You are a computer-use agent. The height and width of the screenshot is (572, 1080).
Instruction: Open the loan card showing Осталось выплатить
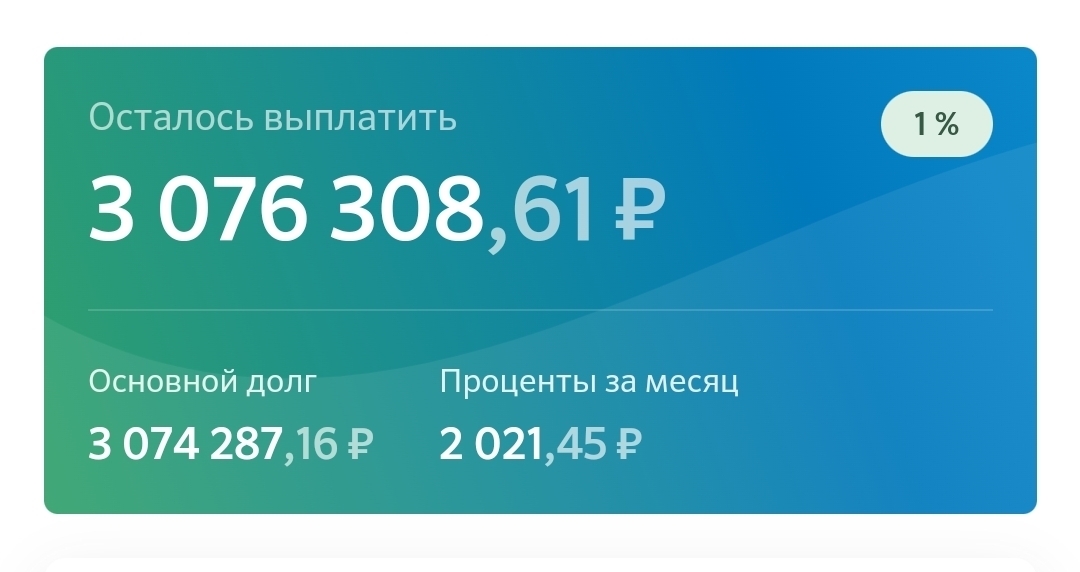[x=540, y=280]
